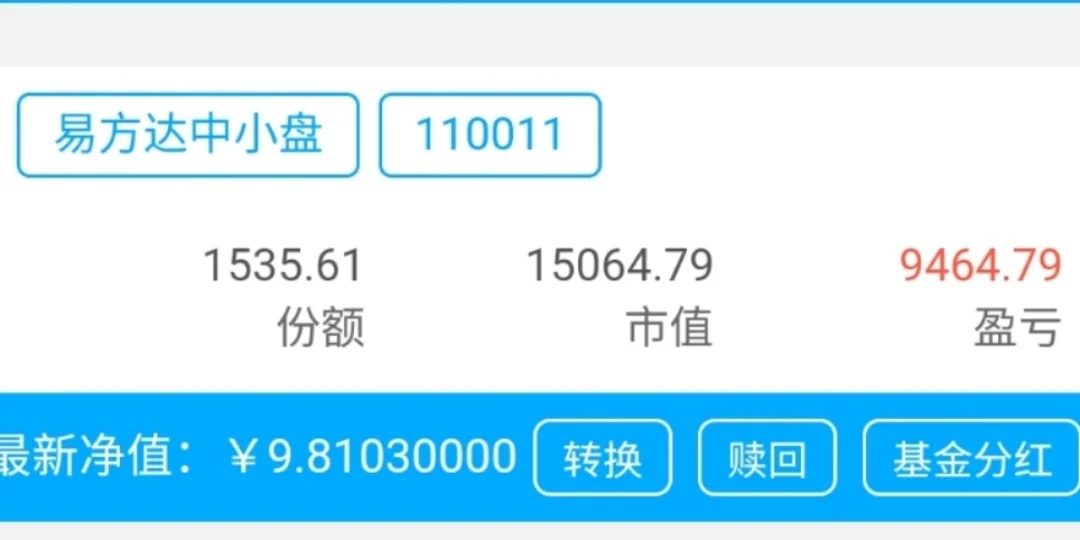This screenshot has width=1080, height=540.
Task: Redeem the fund with the 赎回 button
Action: point(767,458)
